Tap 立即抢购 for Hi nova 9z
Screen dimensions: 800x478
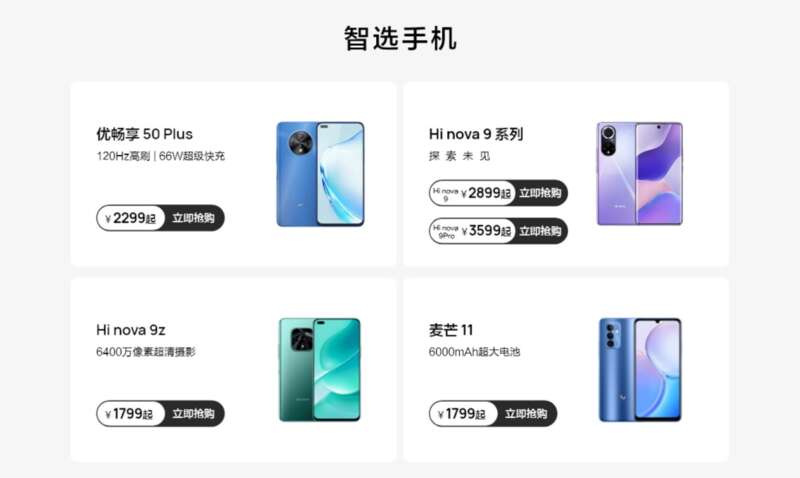coord(193,413)
